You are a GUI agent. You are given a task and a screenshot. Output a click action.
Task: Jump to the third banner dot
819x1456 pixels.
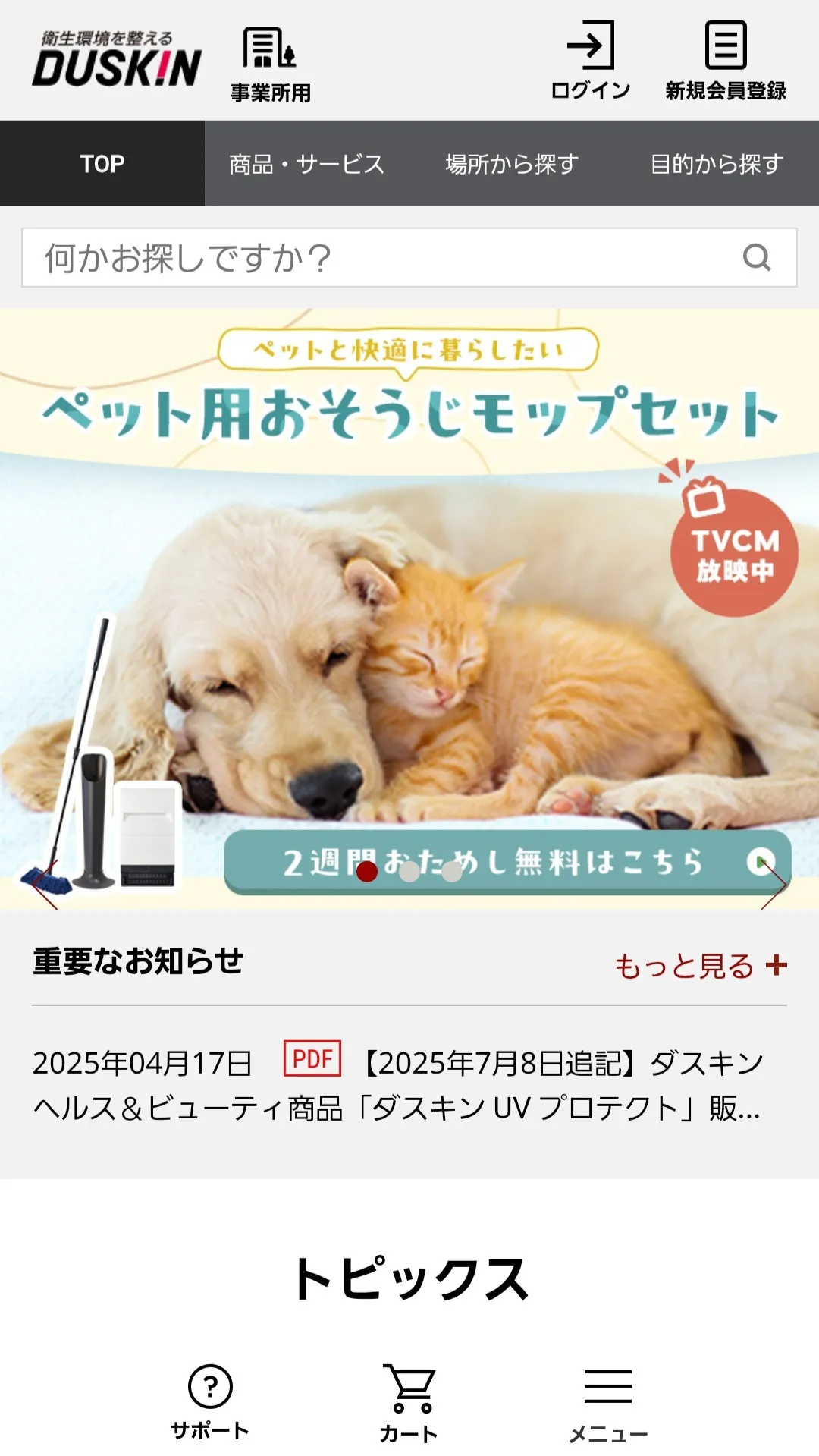[x=452, y=872]
